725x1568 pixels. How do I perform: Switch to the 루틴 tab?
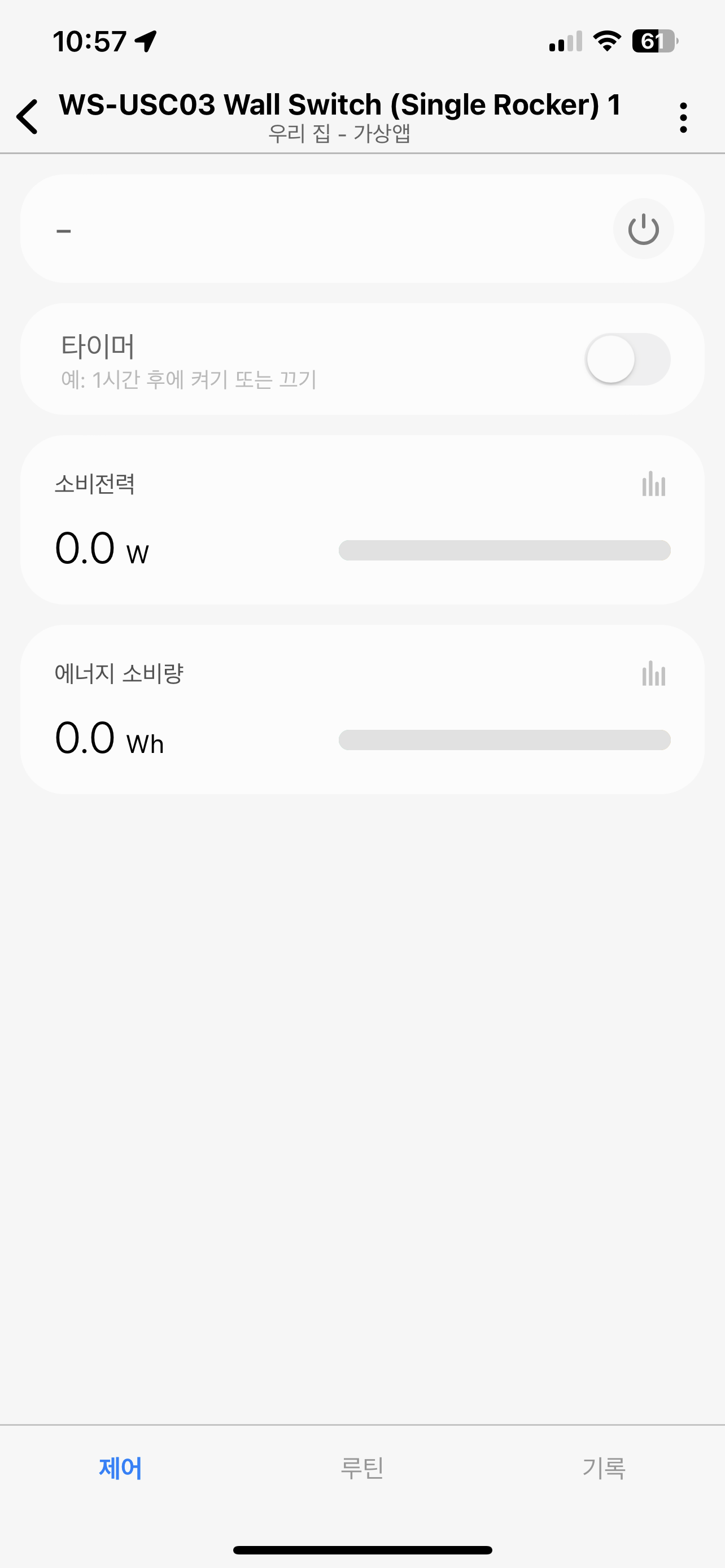[x=362, y=1468]
